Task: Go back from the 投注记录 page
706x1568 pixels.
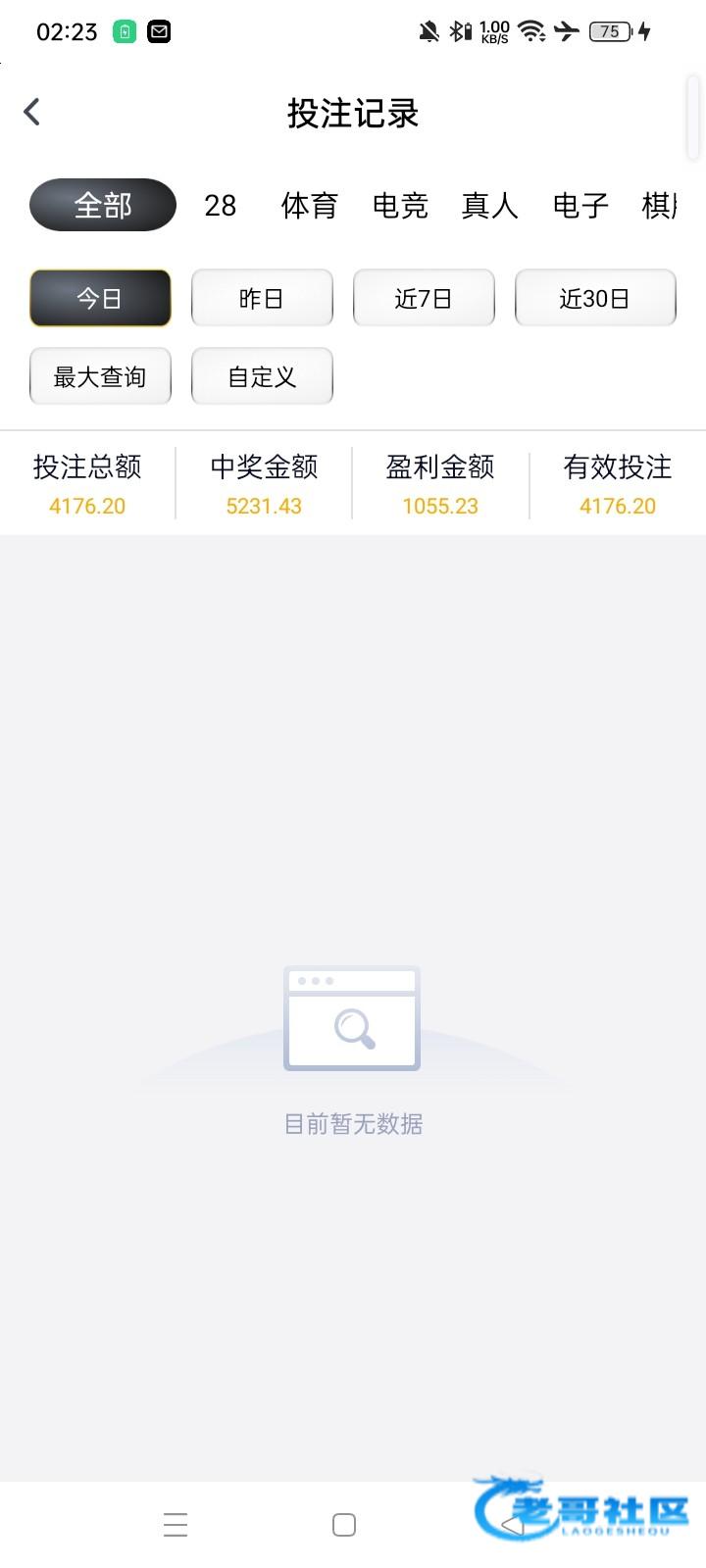Action: [x=32, y=112]
